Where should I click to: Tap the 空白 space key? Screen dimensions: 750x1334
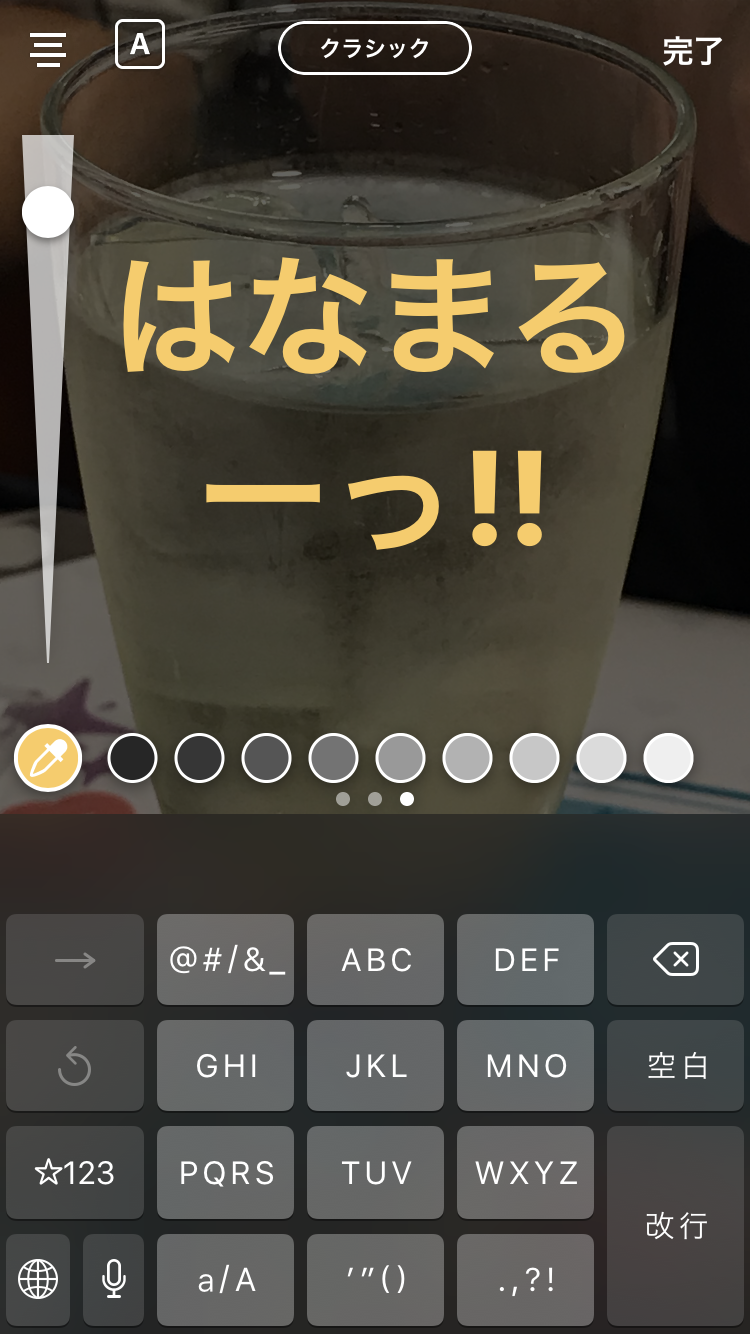click(676, 1066)
